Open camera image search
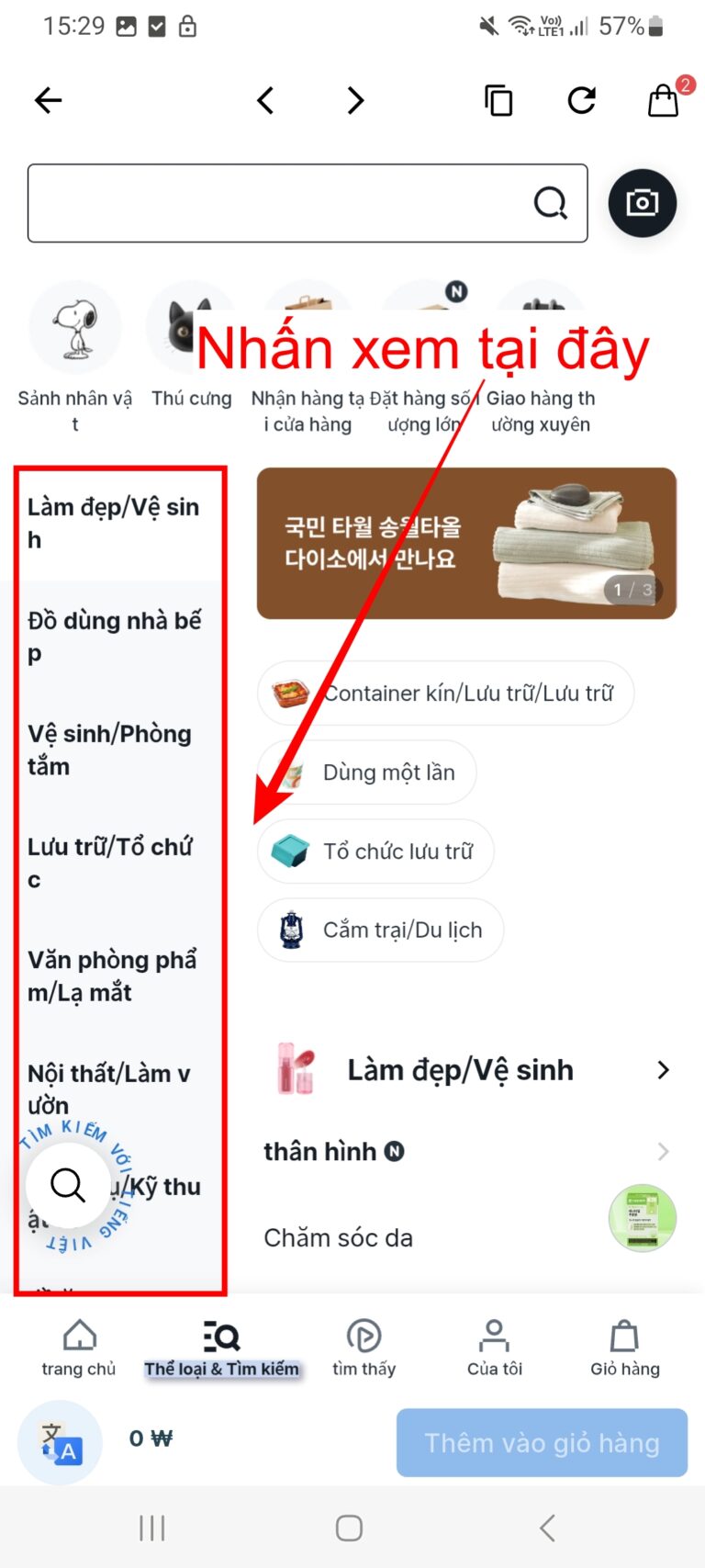The width and height of the screenshot is (705, 1568). pyautogui.click(x=643, y=203)
